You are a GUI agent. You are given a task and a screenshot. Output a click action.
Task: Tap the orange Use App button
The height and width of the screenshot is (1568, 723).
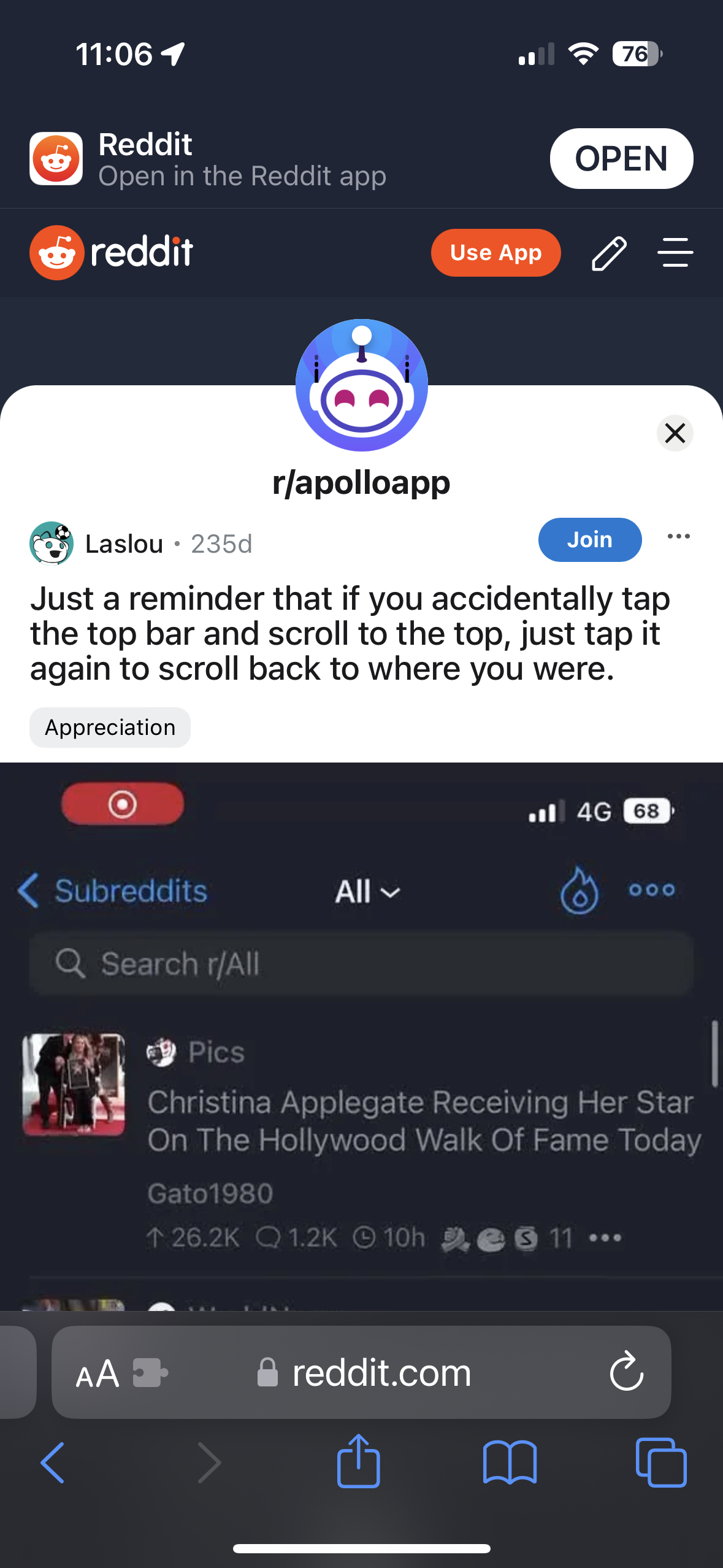495,253
